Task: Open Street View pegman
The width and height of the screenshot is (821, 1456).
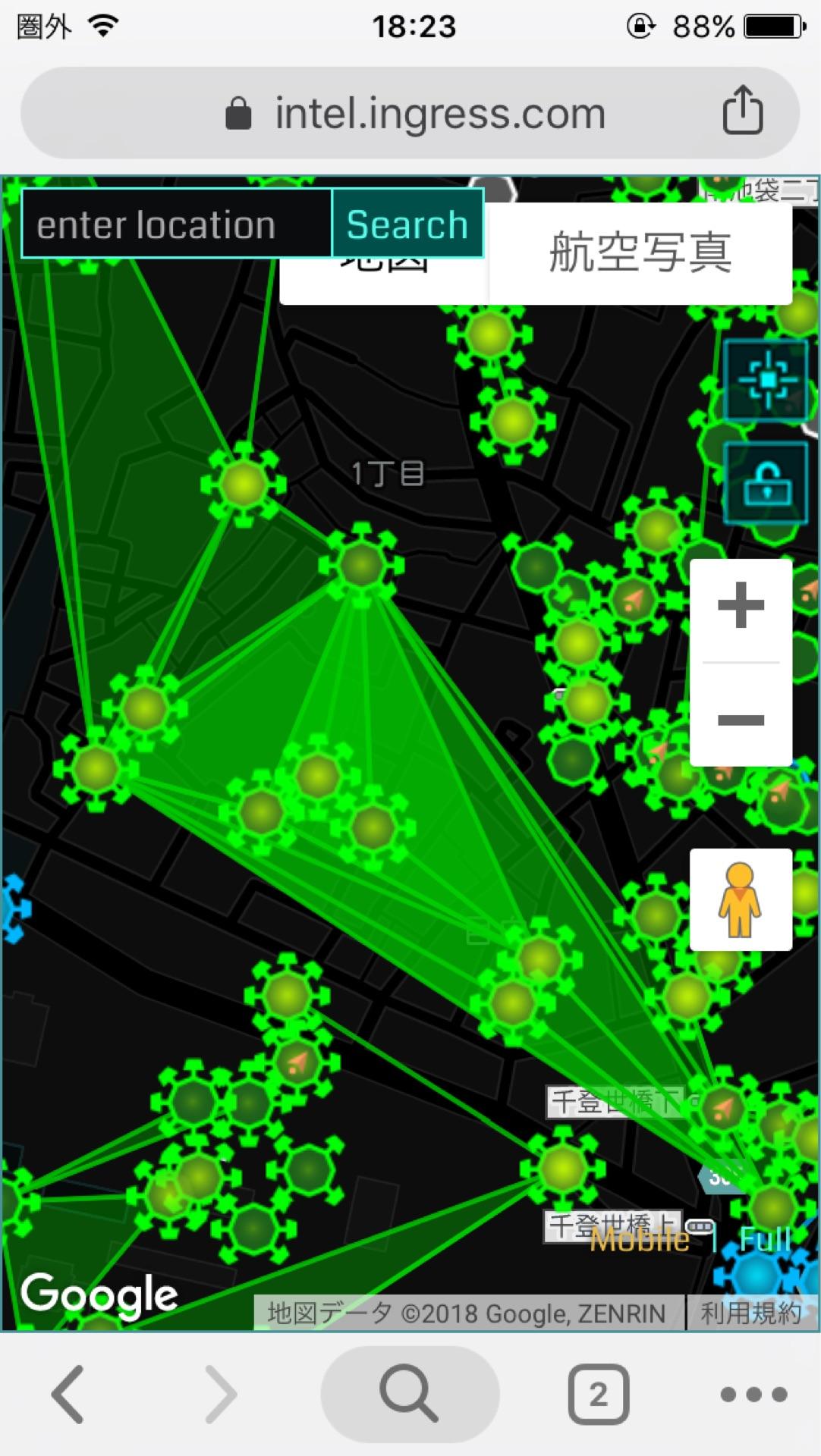Action: pyautogui.click(x=741, y=900)
